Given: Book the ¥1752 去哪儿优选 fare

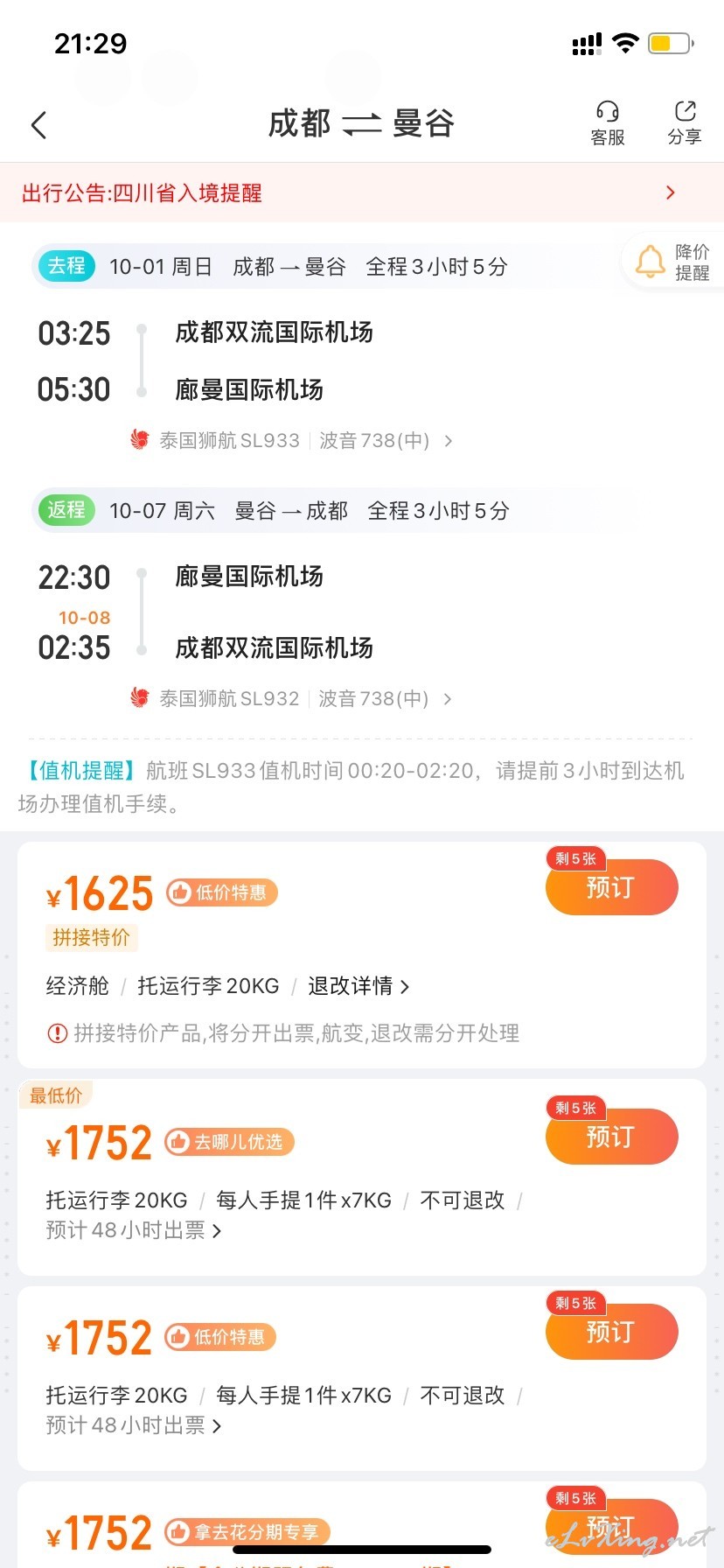Looking at the screenshot, I should (x=611, y=1137).
